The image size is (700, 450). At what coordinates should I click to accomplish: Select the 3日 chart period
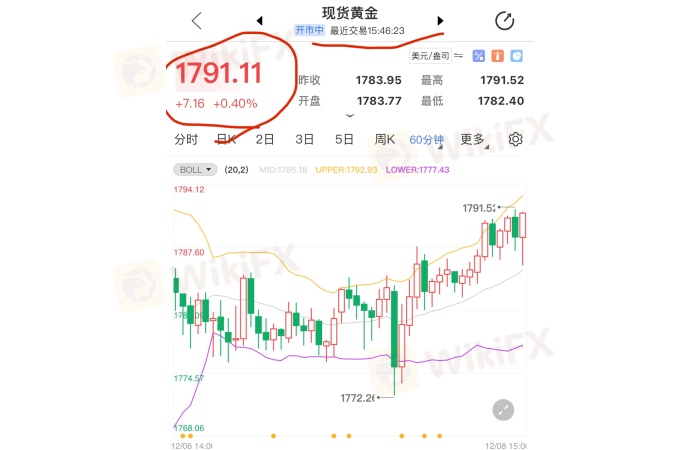click(305, 139)
